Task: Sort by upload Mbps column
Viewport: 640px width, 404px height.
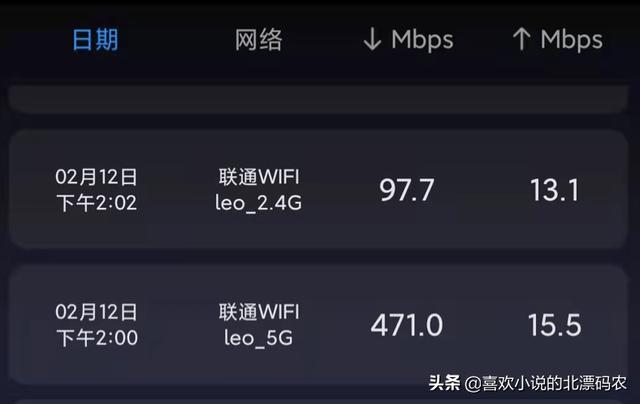Action: pos(556,39)
